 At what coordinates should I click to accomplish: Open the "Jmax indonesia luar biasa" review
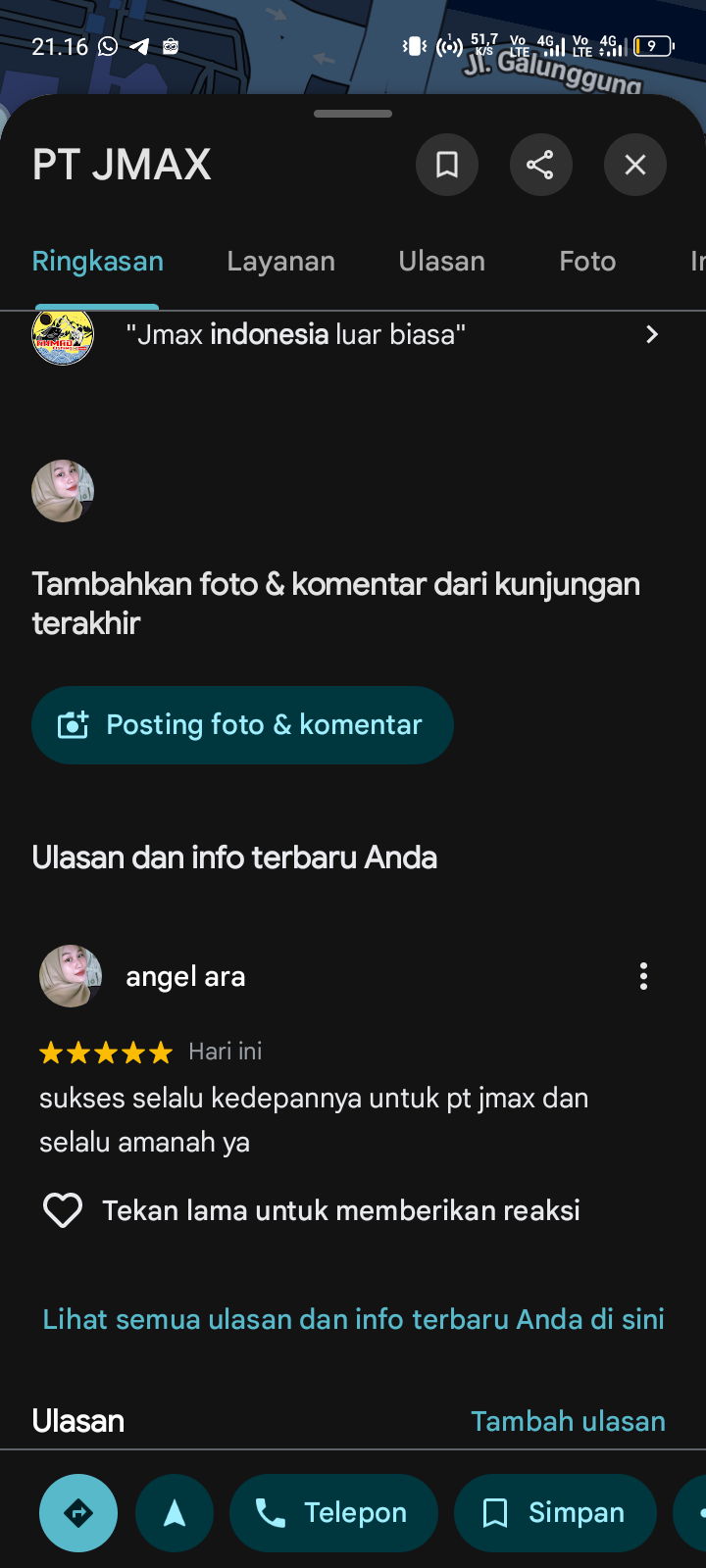[x=392, y=335]
